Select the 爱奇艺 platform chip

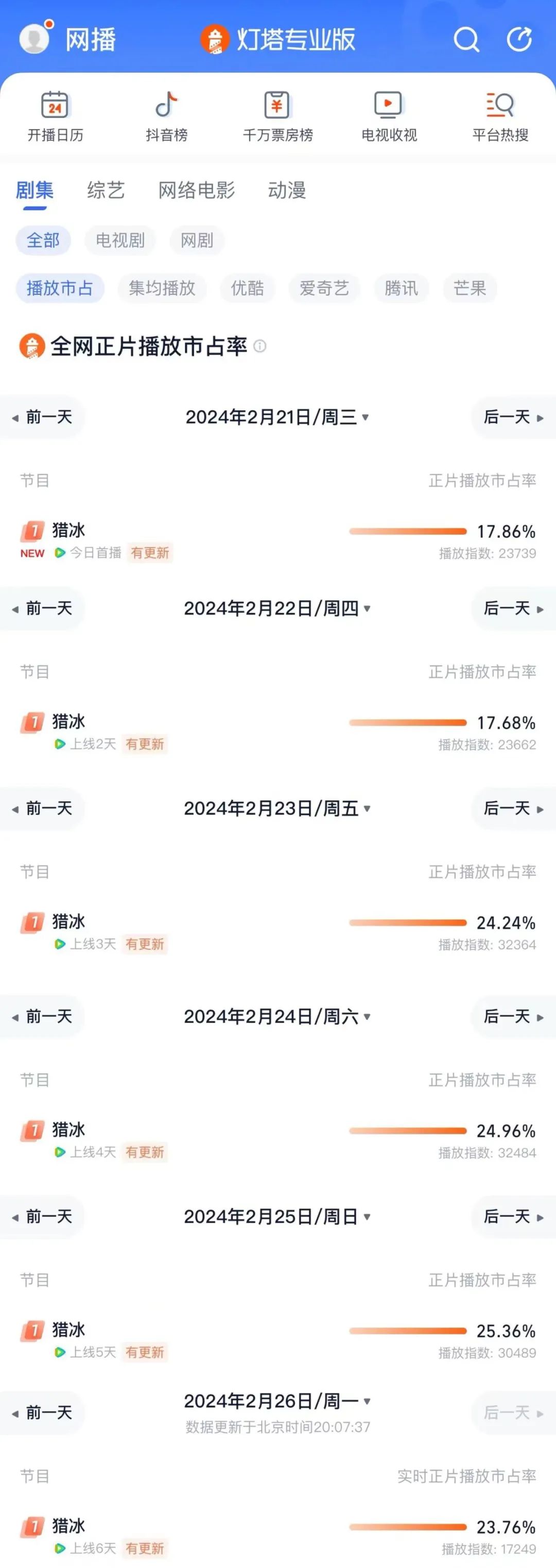click(324, 288)
